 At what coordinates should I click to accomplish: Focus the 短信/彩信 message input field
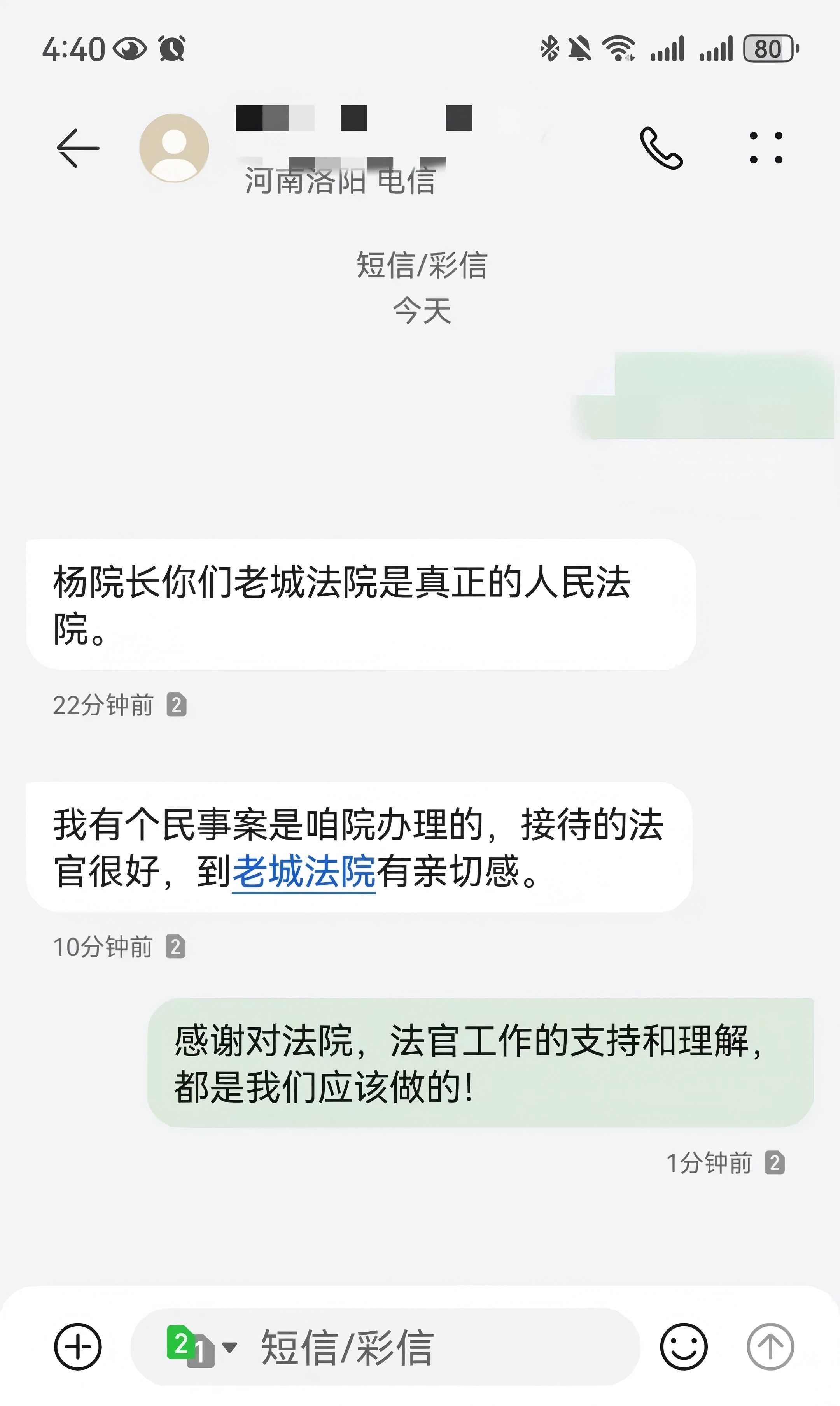(x=385, y=1346)
